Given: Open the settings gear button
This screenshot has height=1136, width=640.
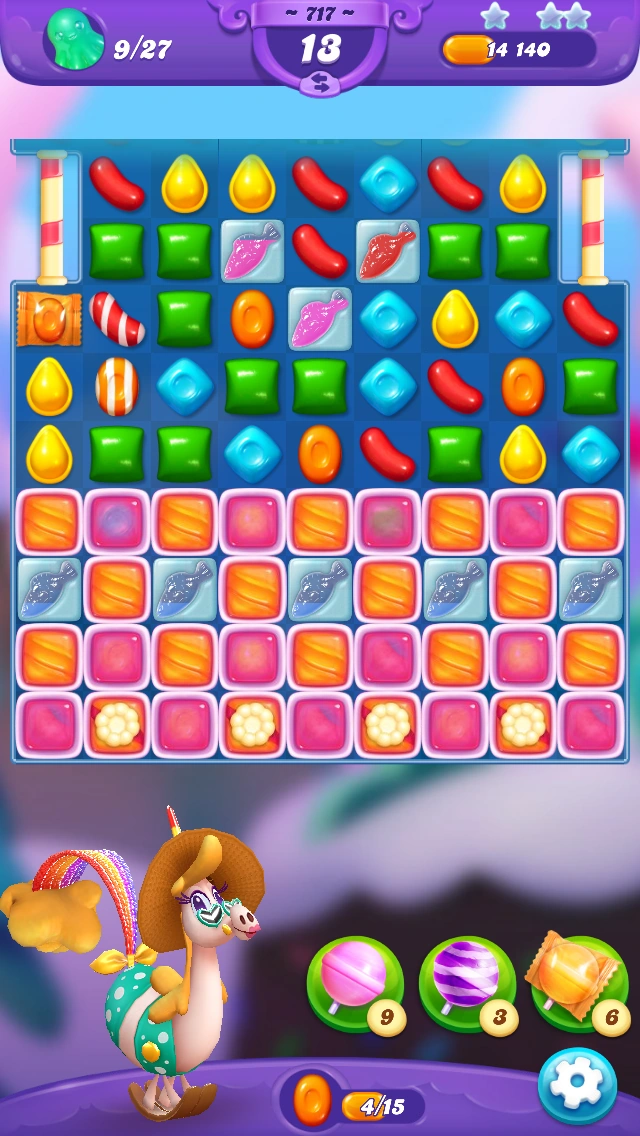Looking at the screenshot, I should 577,1085.
